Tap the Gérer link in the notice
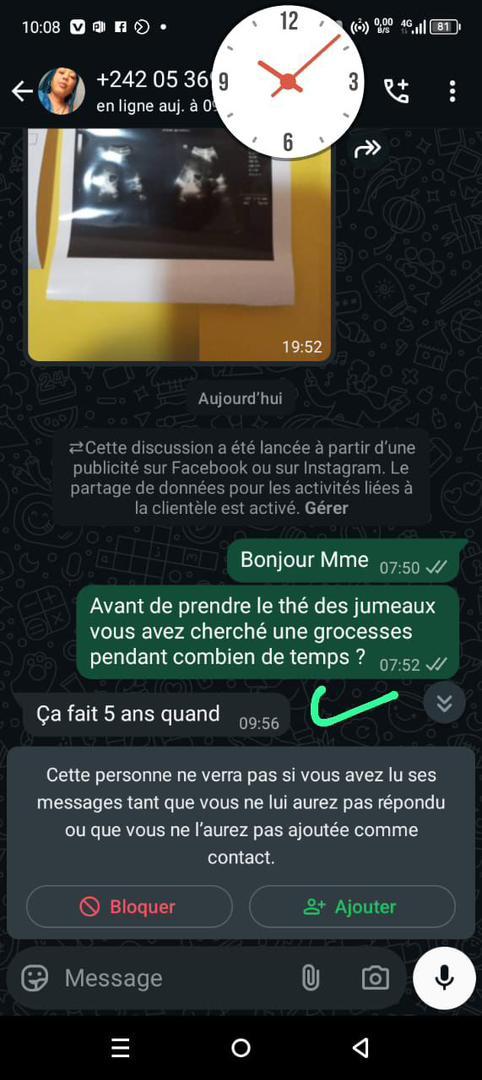 coord(327,509)
